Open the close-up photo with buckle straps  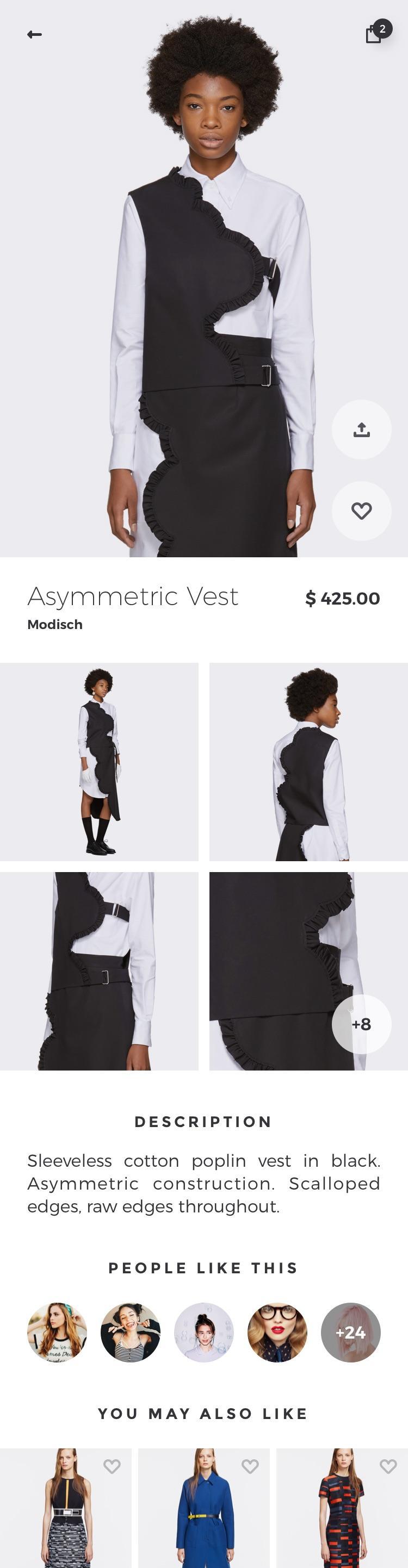coord(99,972)
